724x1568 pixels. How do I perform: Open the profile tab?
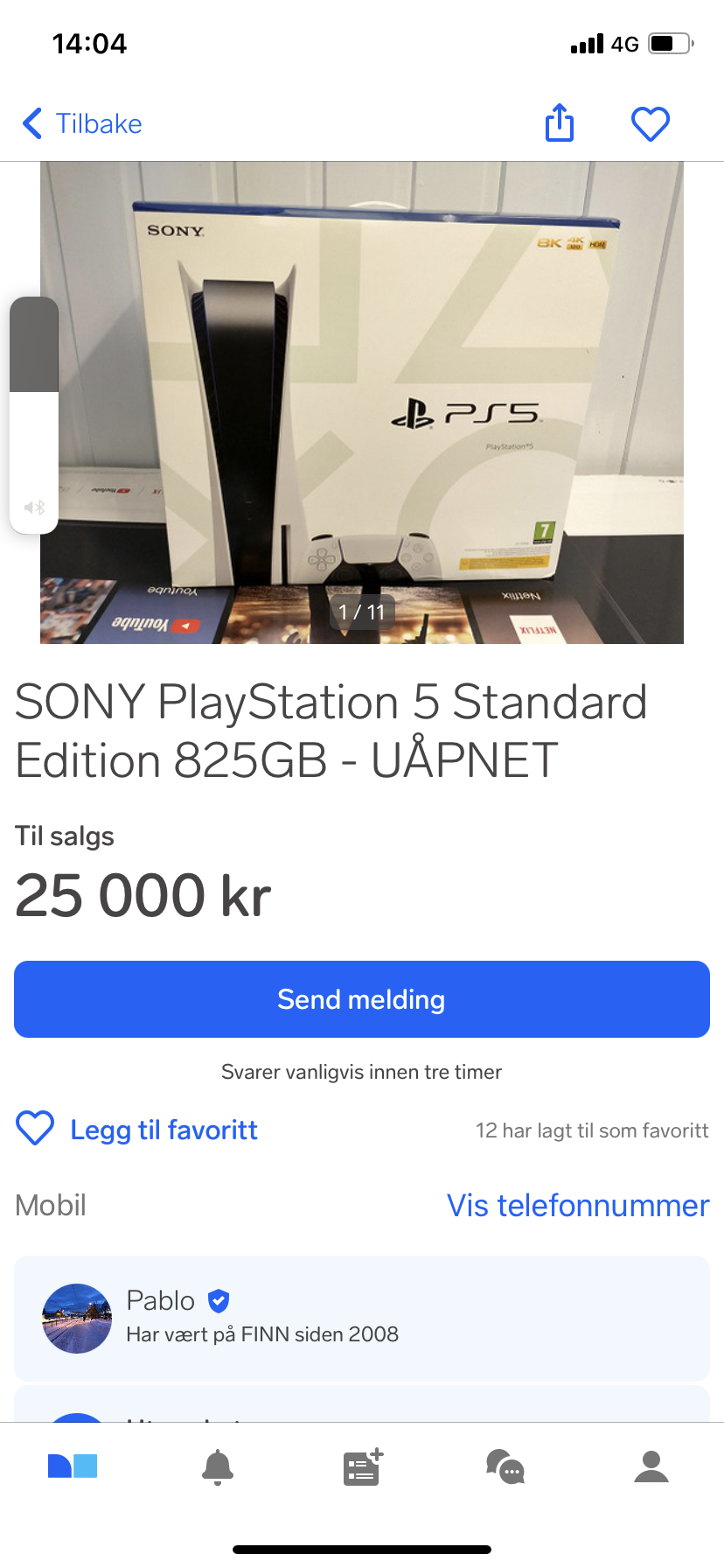pyautogui.click(x=651, y=1466)
